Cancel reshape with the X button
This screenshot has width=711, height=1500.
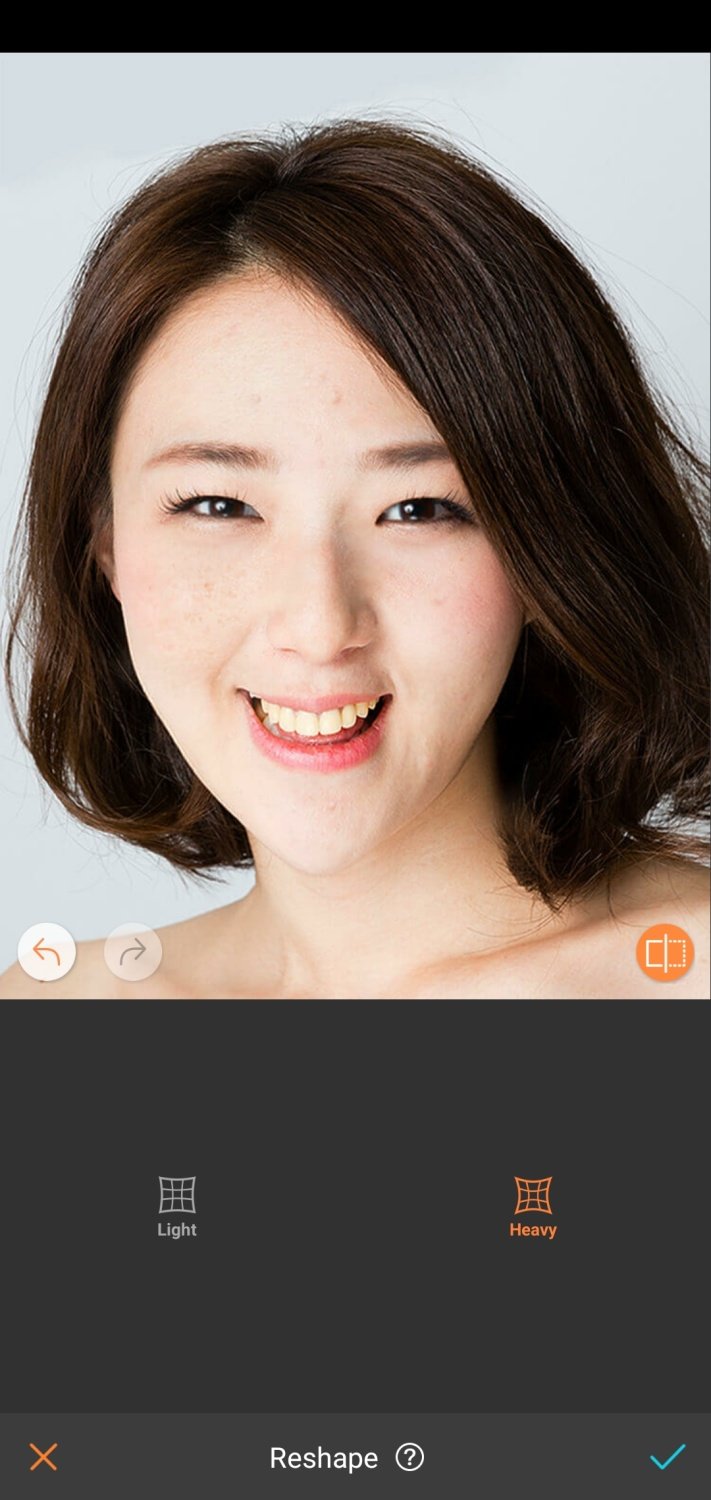pyautogui.click(x=43, y=1457)
